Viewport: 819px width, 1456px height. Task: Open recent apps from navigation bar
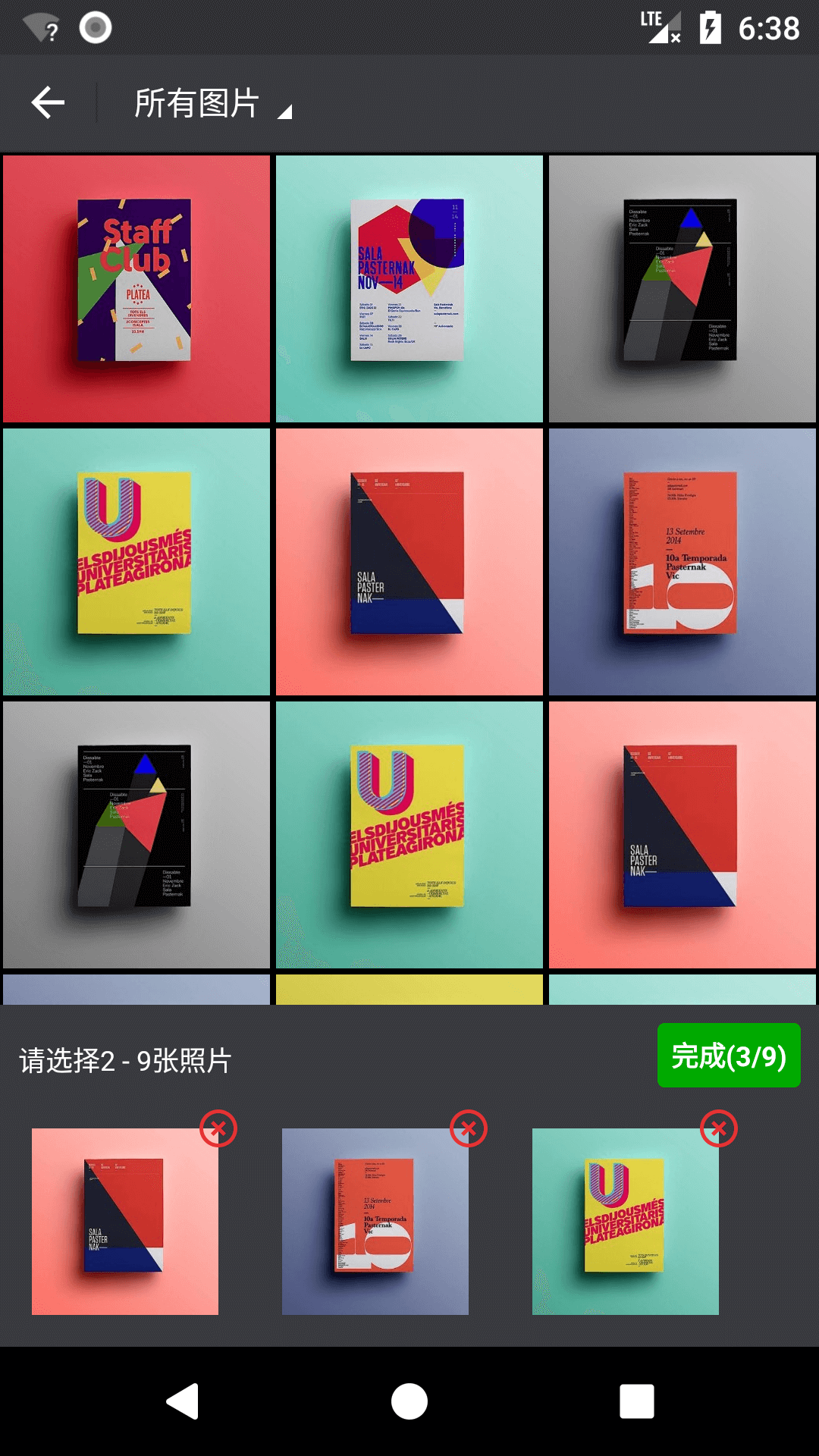click(x=637, y=1401)
